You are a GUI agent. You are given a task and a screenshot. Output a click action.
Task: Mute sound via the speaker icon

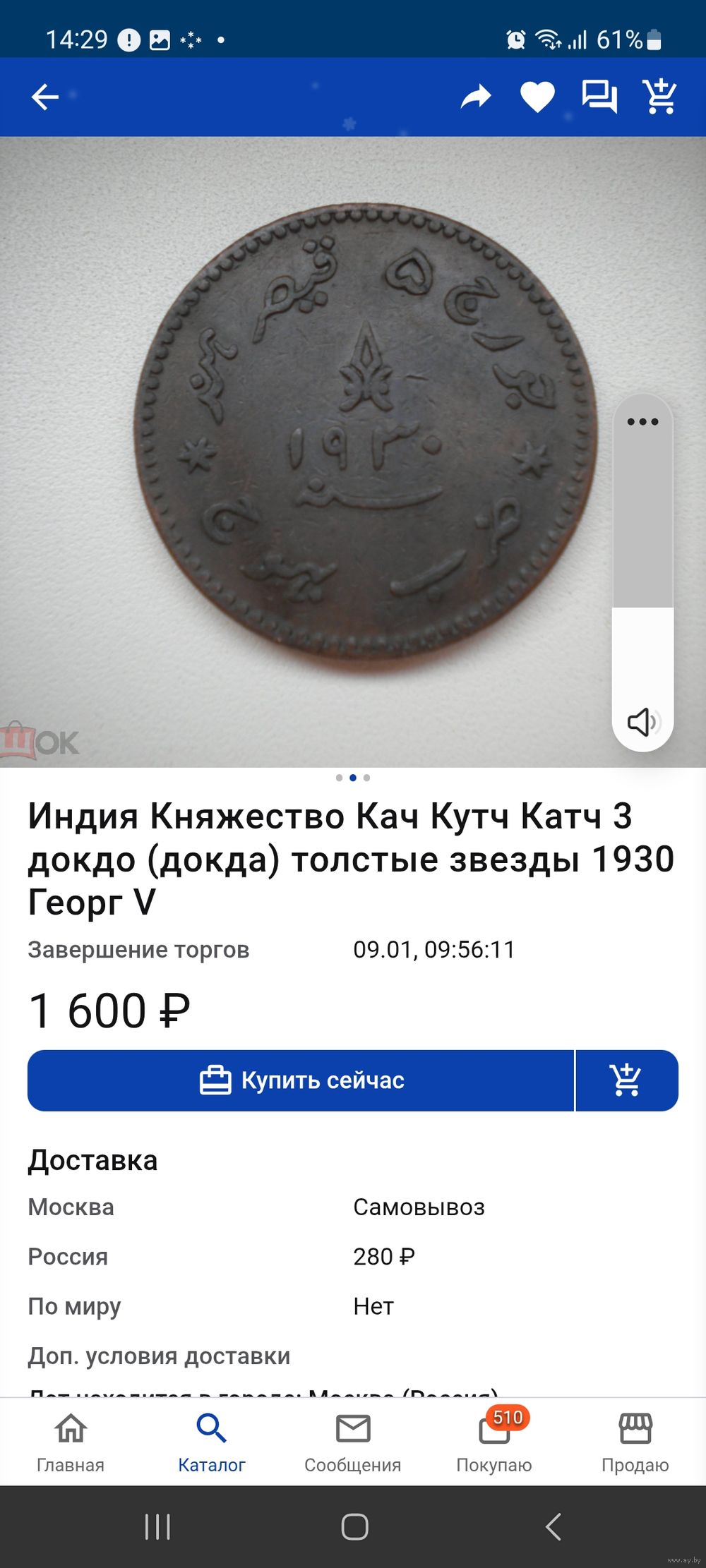point(642,721)
